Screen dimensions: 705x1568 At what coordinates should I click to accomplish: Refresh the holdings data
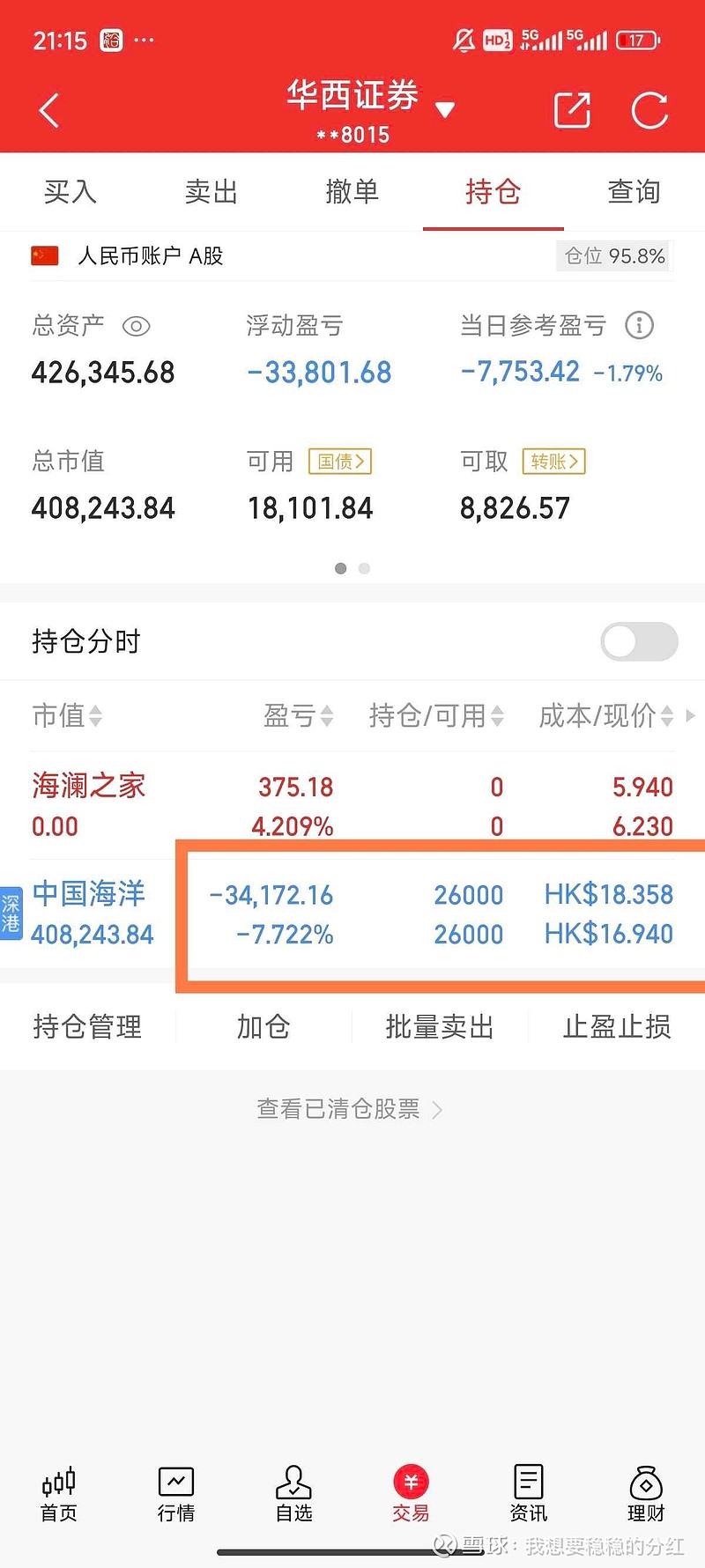click(x=649, y=111)
